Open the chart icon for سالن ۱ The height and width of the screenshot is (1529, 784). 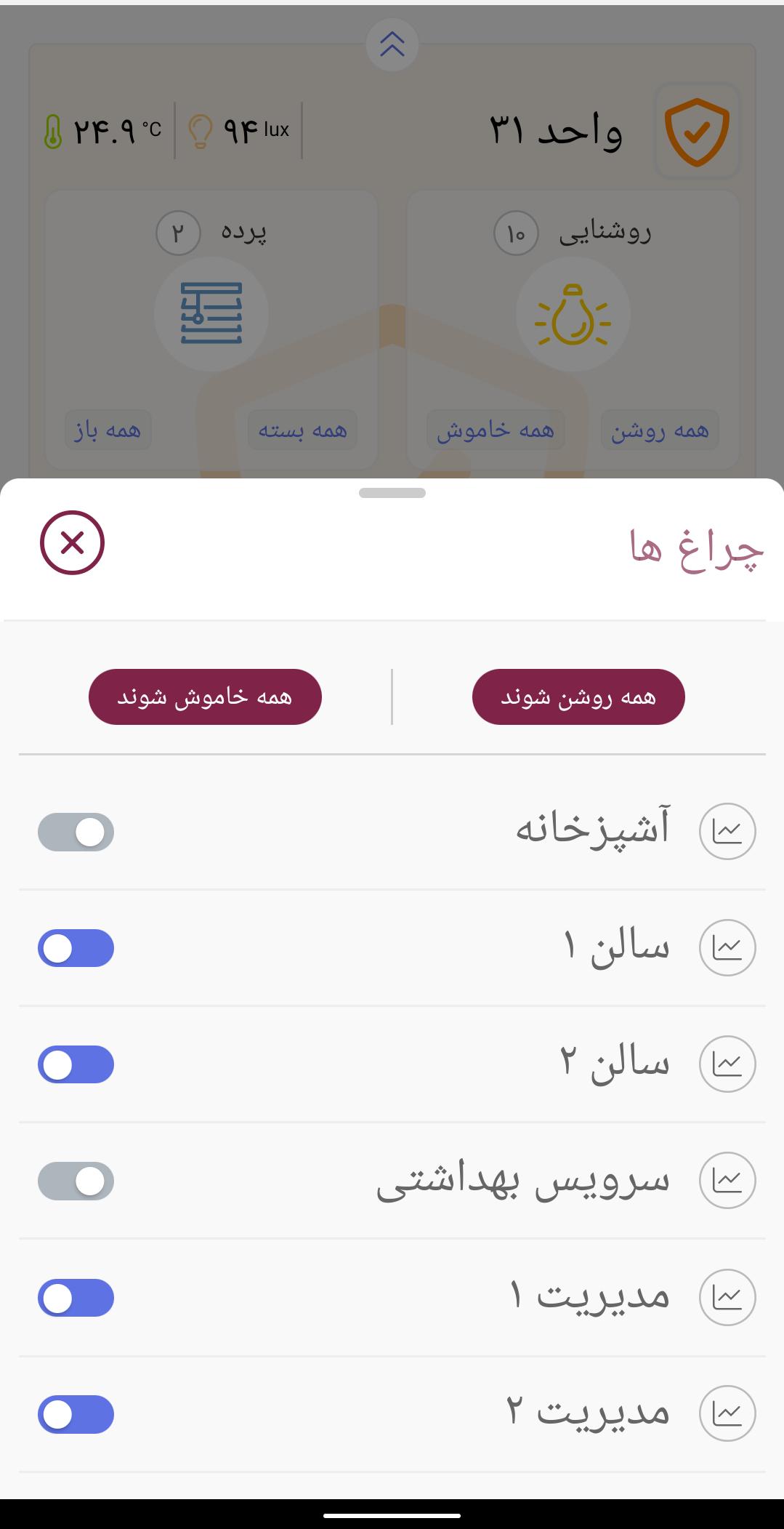(727, 947)
